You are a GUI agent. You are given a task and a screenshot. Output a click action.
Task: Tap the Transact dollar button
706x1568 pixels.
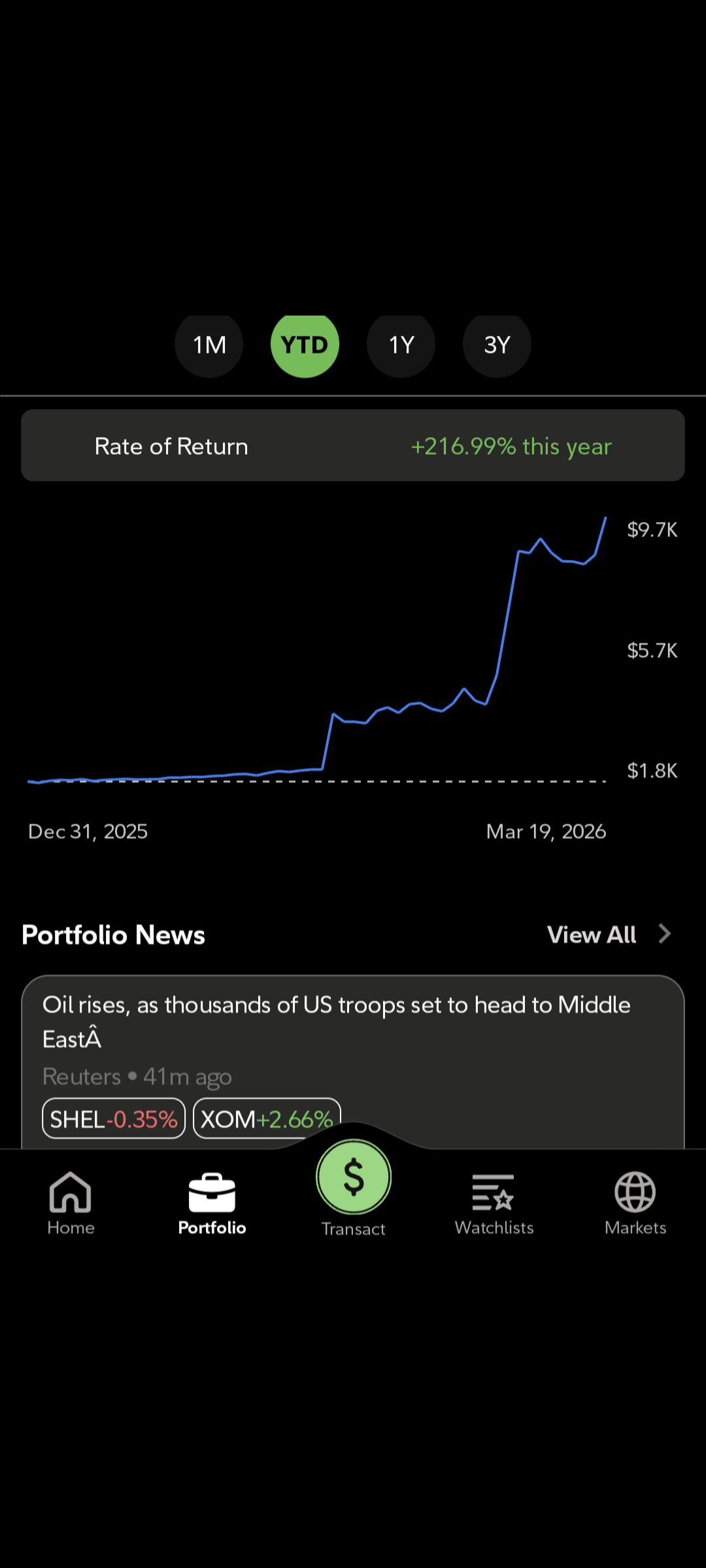354,1177
